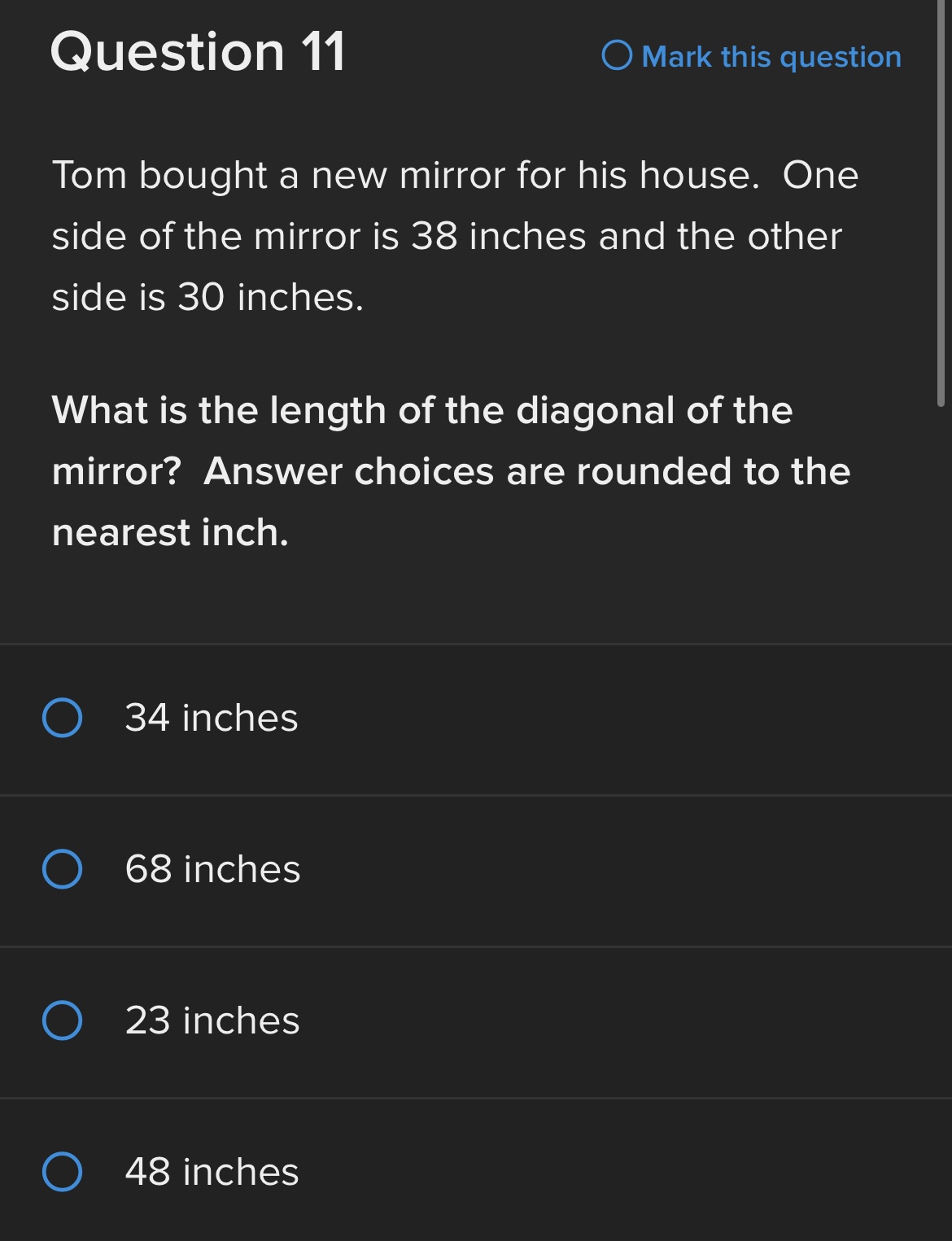Open the Mark this question link
952x1241 pixels.
pyautogui.click(x=770, y=56)
